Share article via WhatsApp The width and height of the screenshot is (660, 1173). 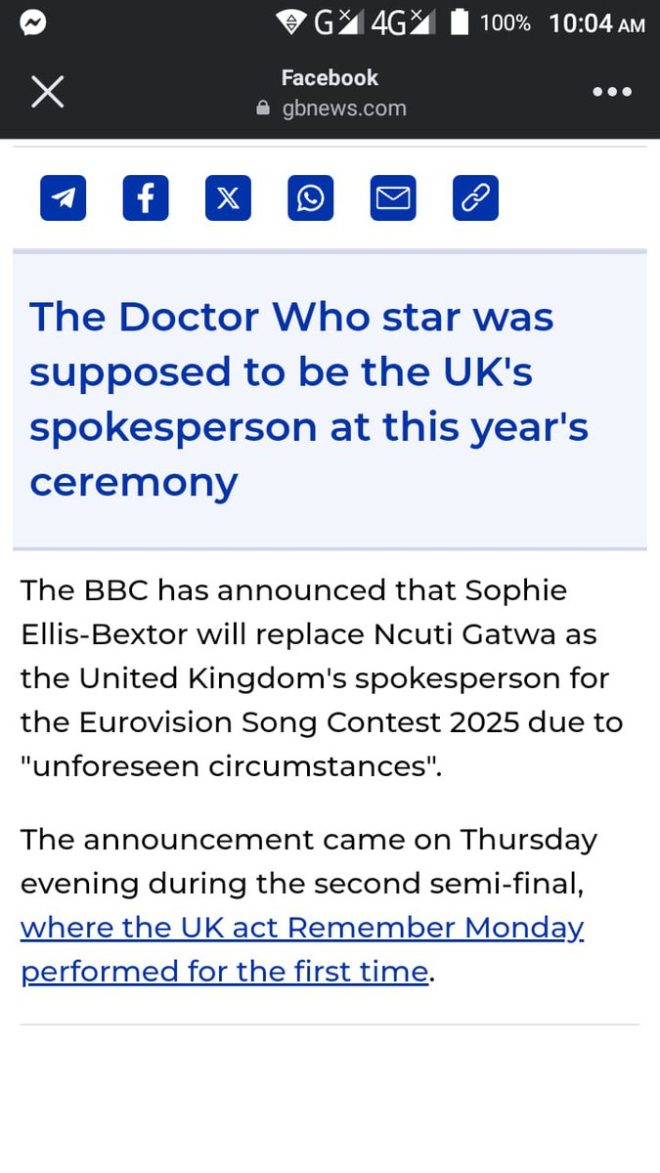(310, 198)
